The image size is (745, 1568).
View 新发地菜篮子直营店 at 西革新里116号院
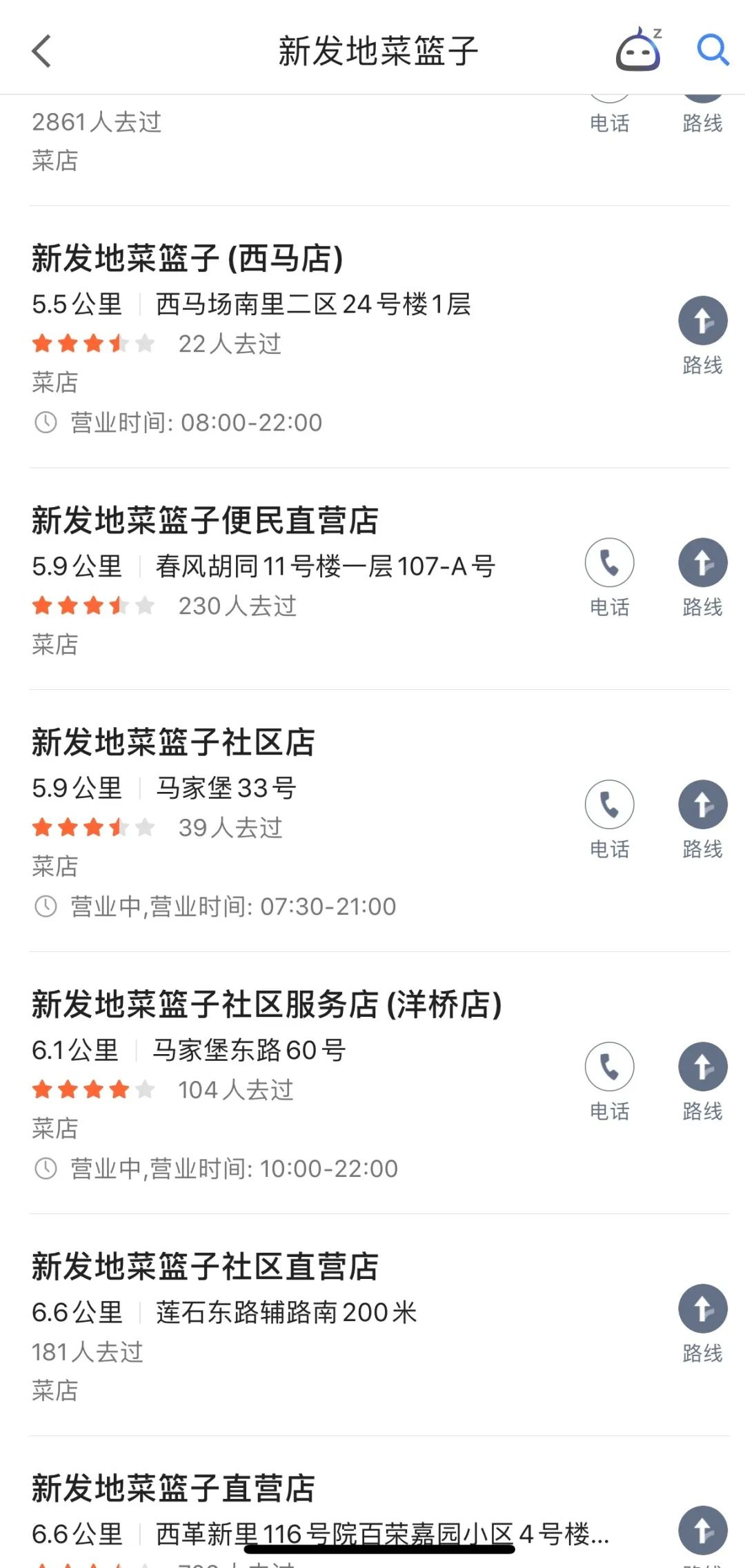pos(173,1488)
